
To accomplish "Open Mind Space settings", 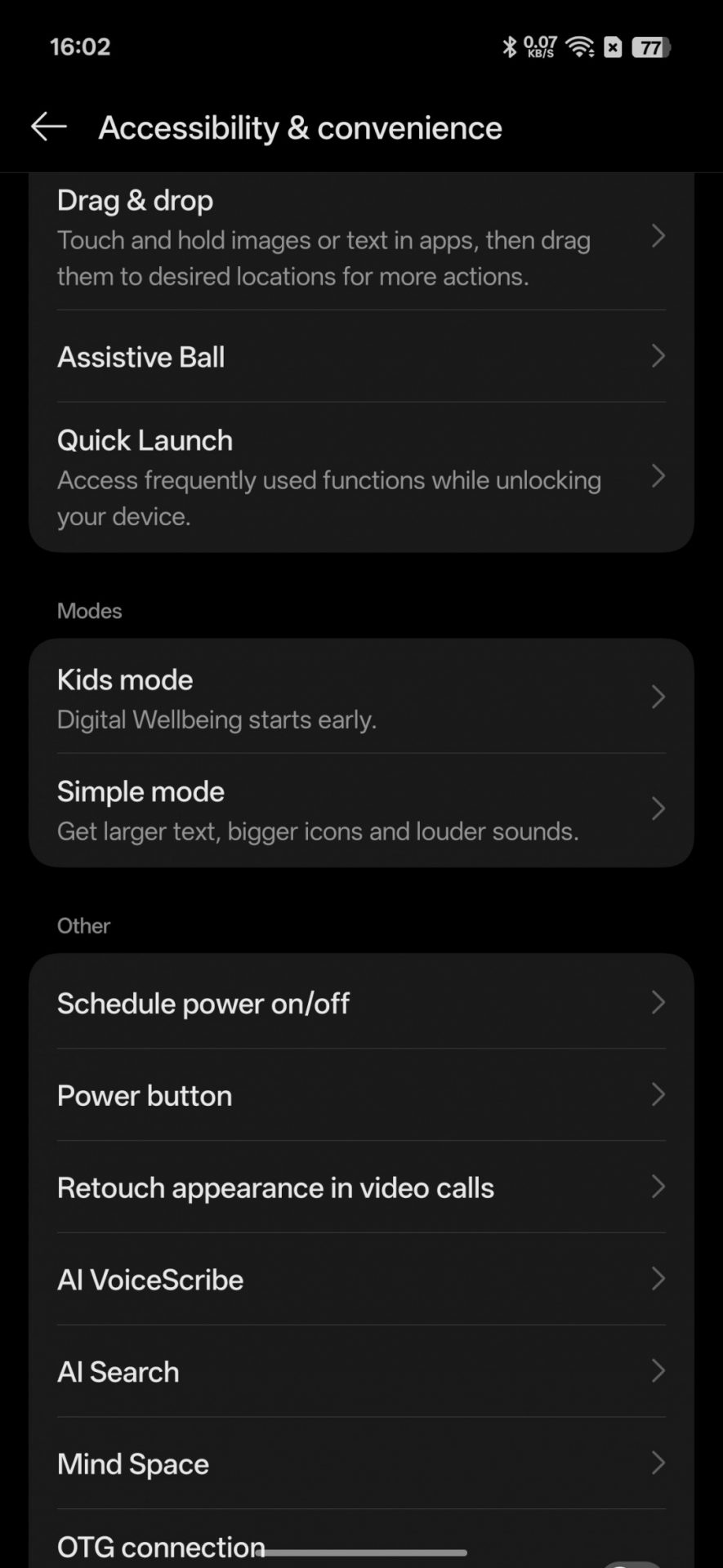I will click(x=359, y=1464).
